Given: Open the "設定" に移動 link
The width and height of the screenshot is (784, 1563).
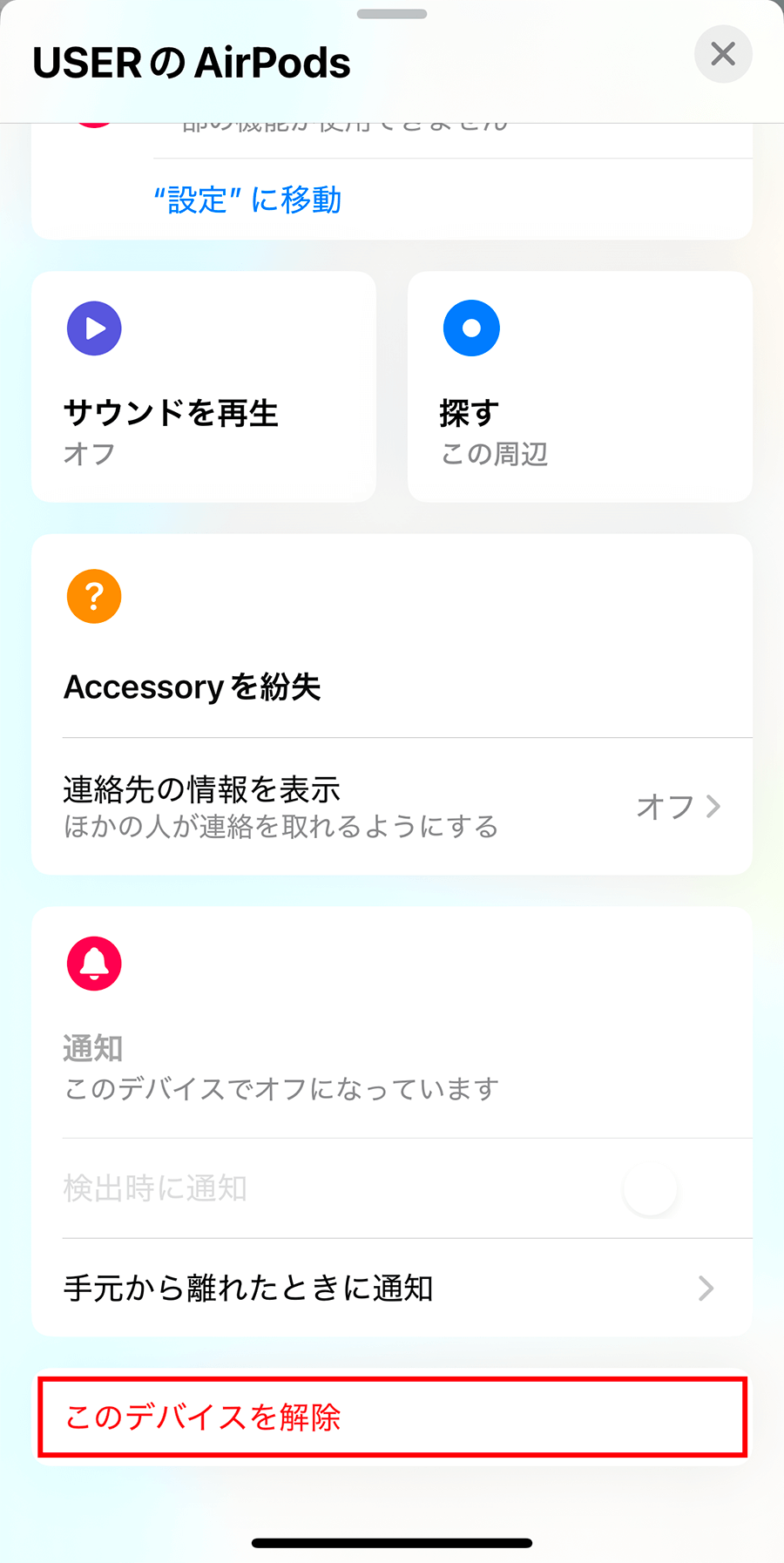Looking at the screenshot, I should pyautogui.click(x=248, y=200).
